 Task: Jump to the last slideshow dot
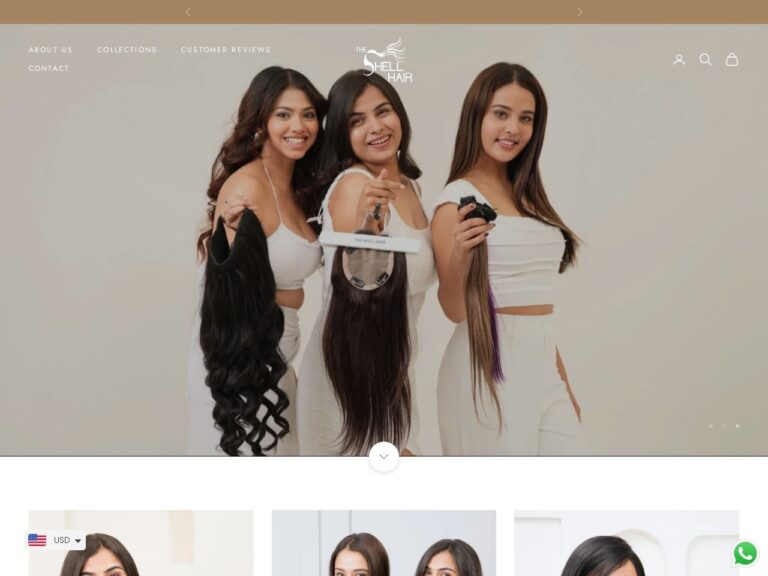tap(737, 426)
